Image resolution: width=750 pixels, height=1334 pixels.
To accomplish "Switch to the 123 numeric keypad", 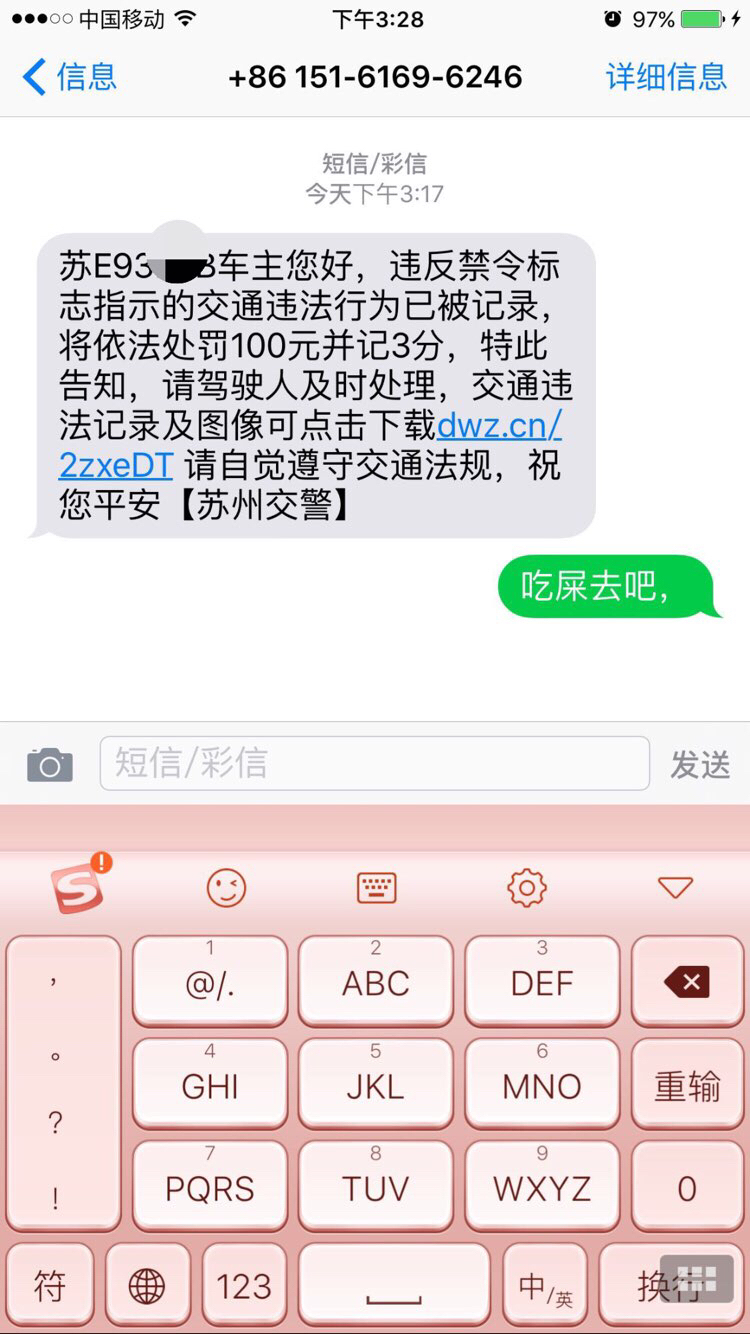I will [244, 1286].
